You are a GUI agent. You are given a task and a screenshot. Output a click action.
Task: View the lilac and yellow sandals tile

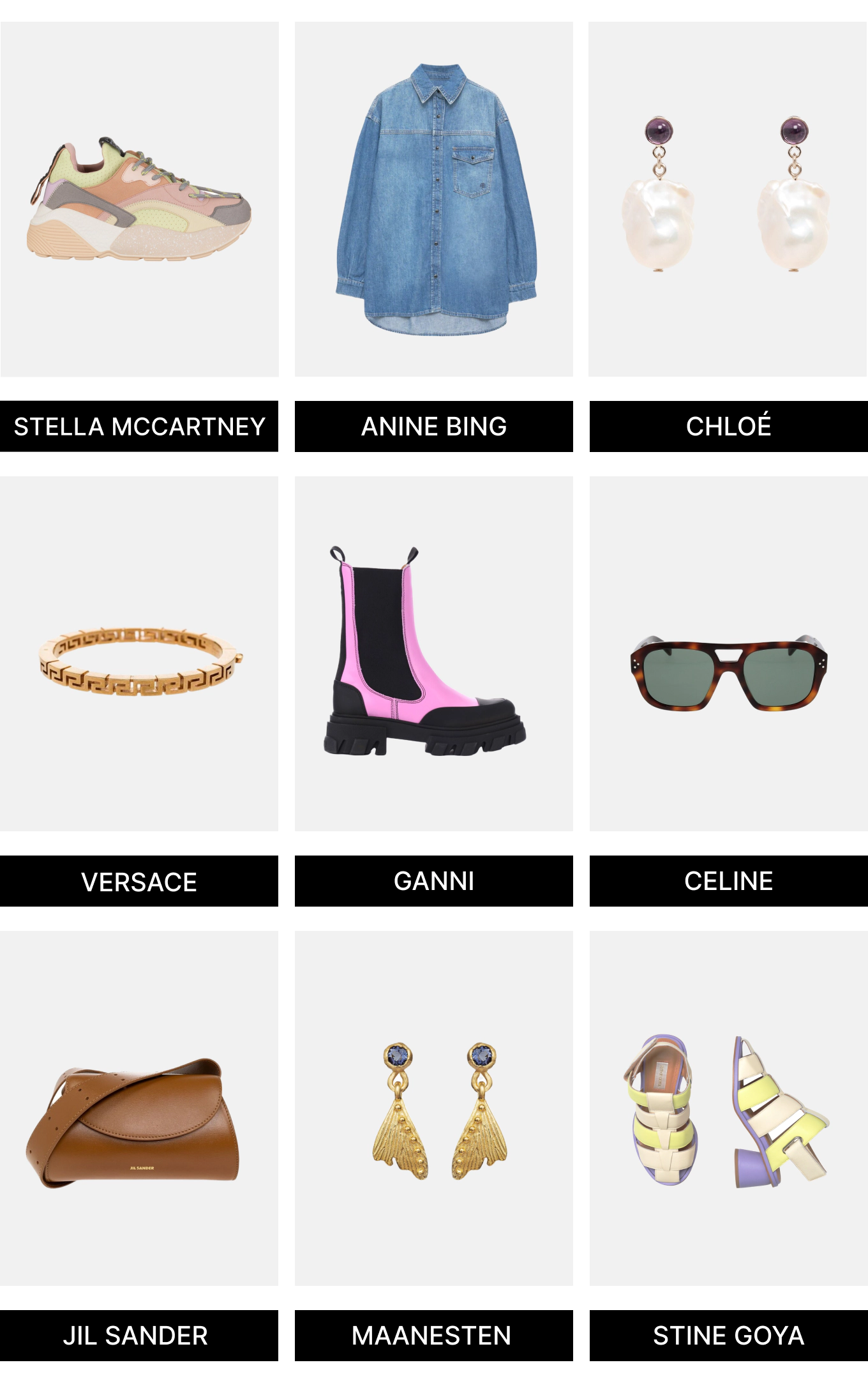click(x=728, y=1108)
